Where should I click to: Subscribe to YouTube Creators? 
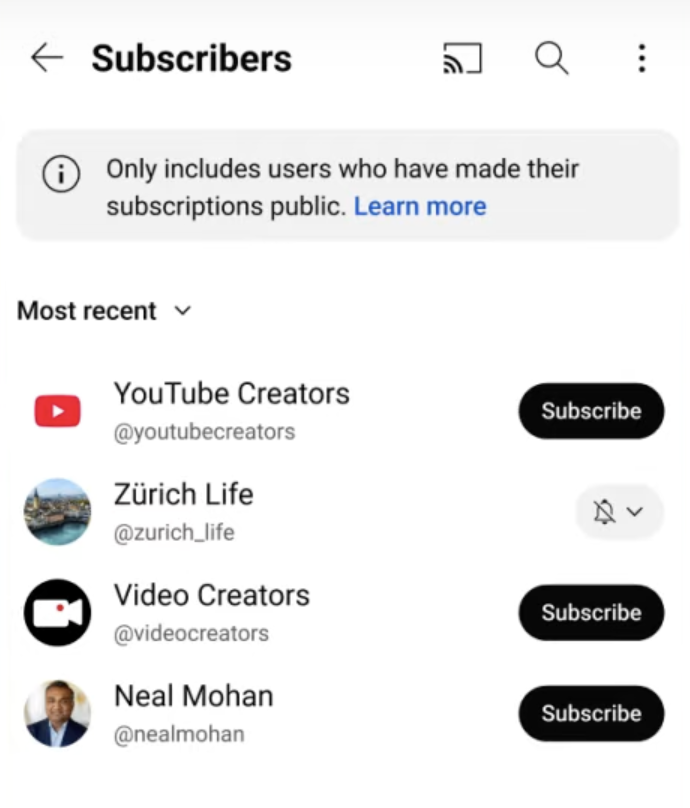click(x=590, y=411)
